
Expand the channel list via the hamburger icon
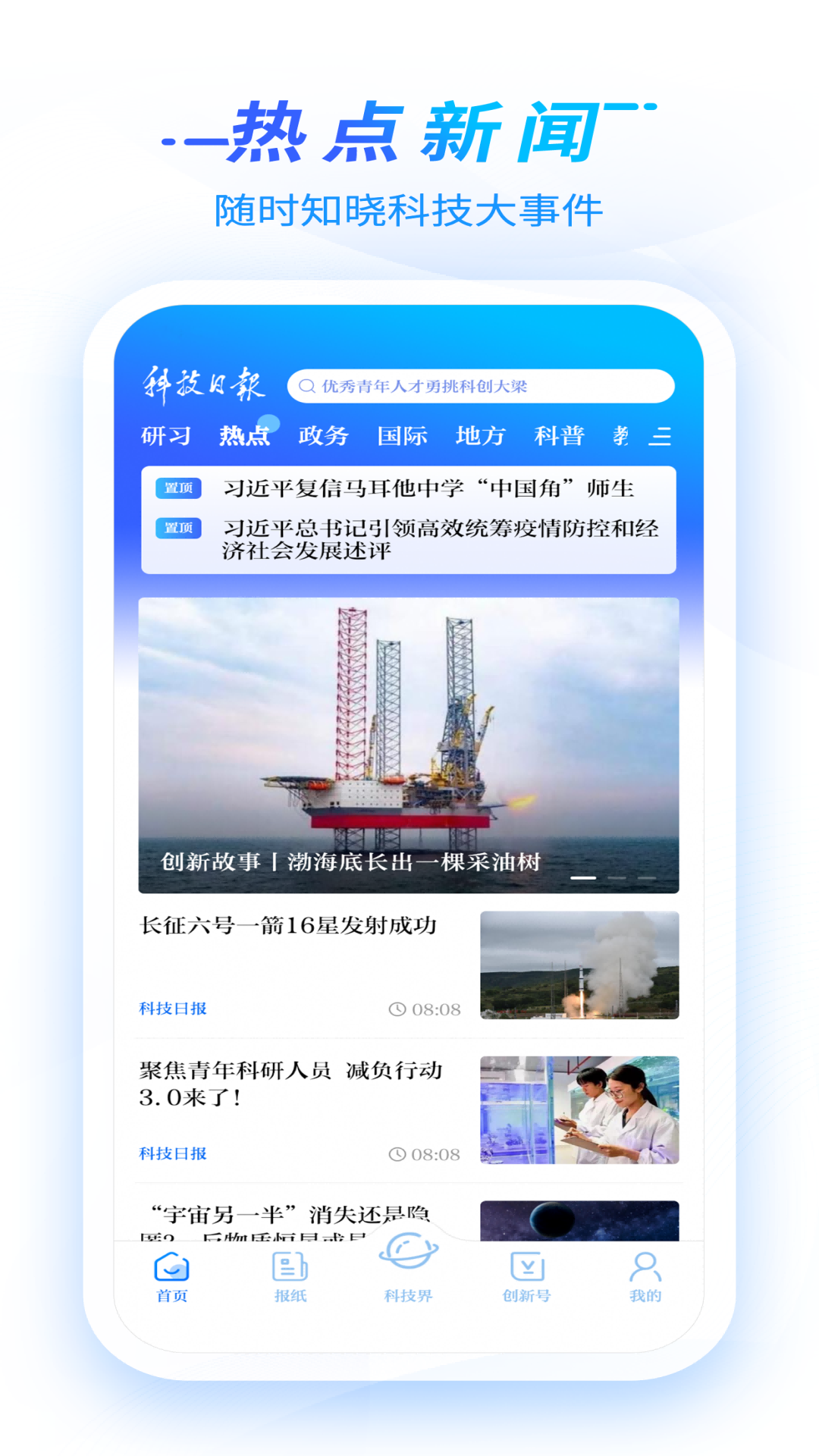click(x=659, y=437)
